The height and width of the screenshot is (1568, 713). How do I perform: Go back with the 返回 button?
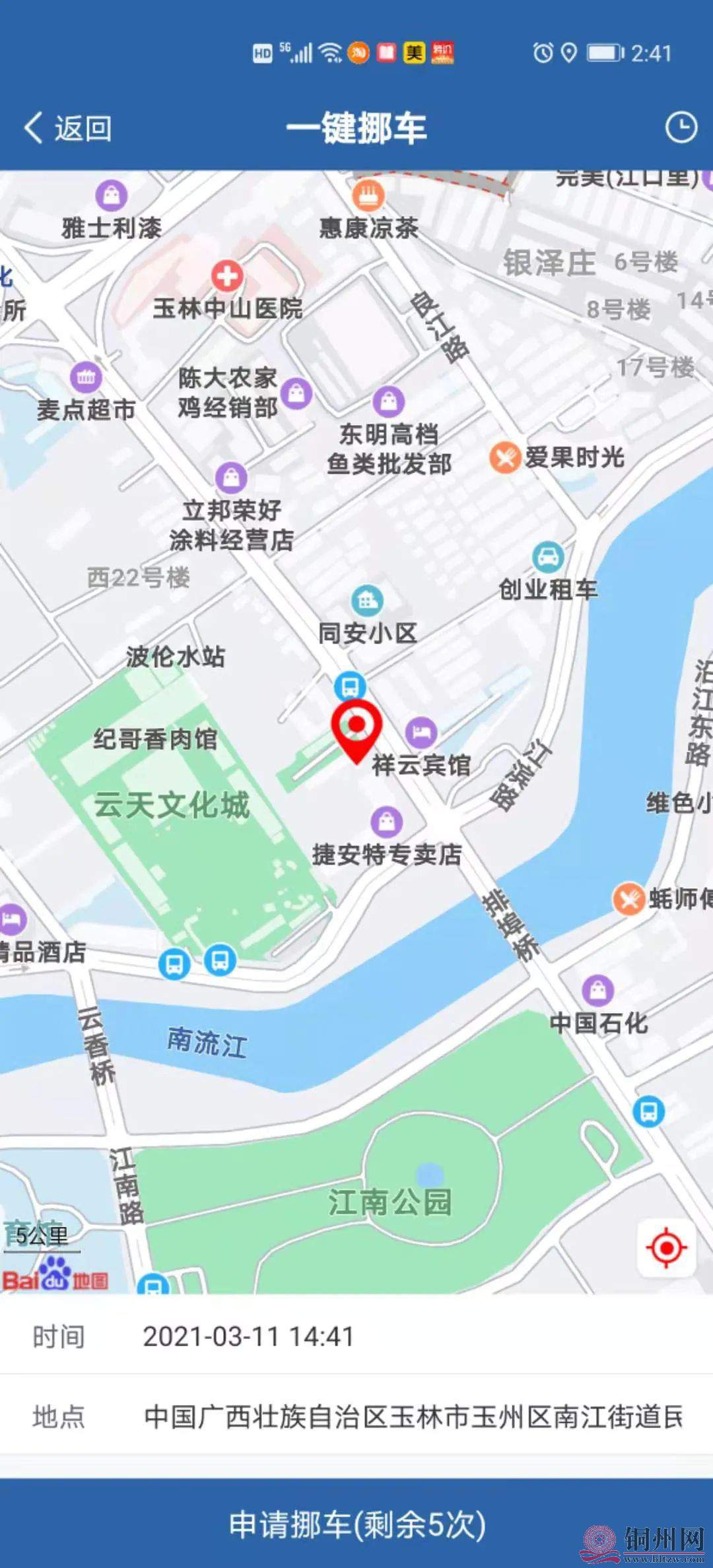68,127
